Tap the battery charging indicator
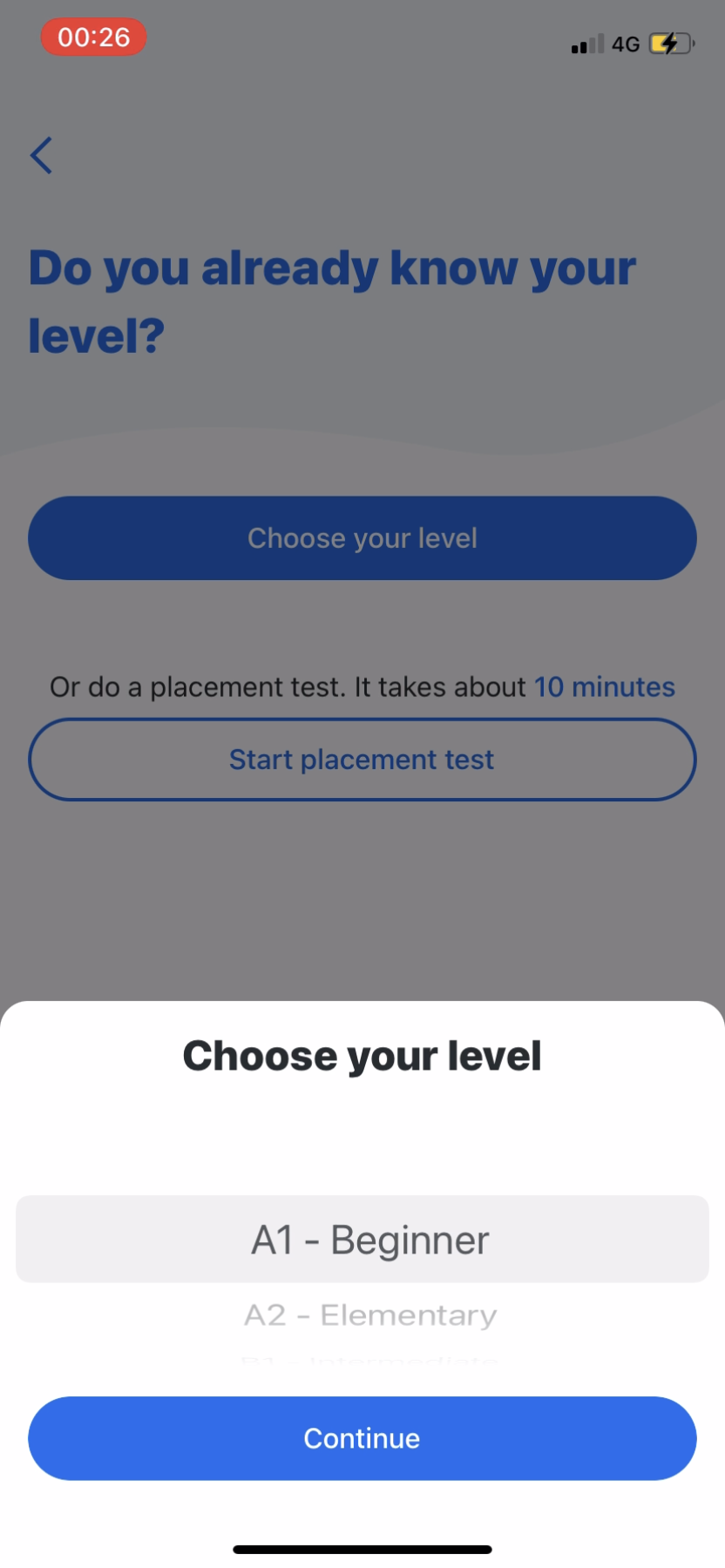725x1568 pixels. click(667, 43)
